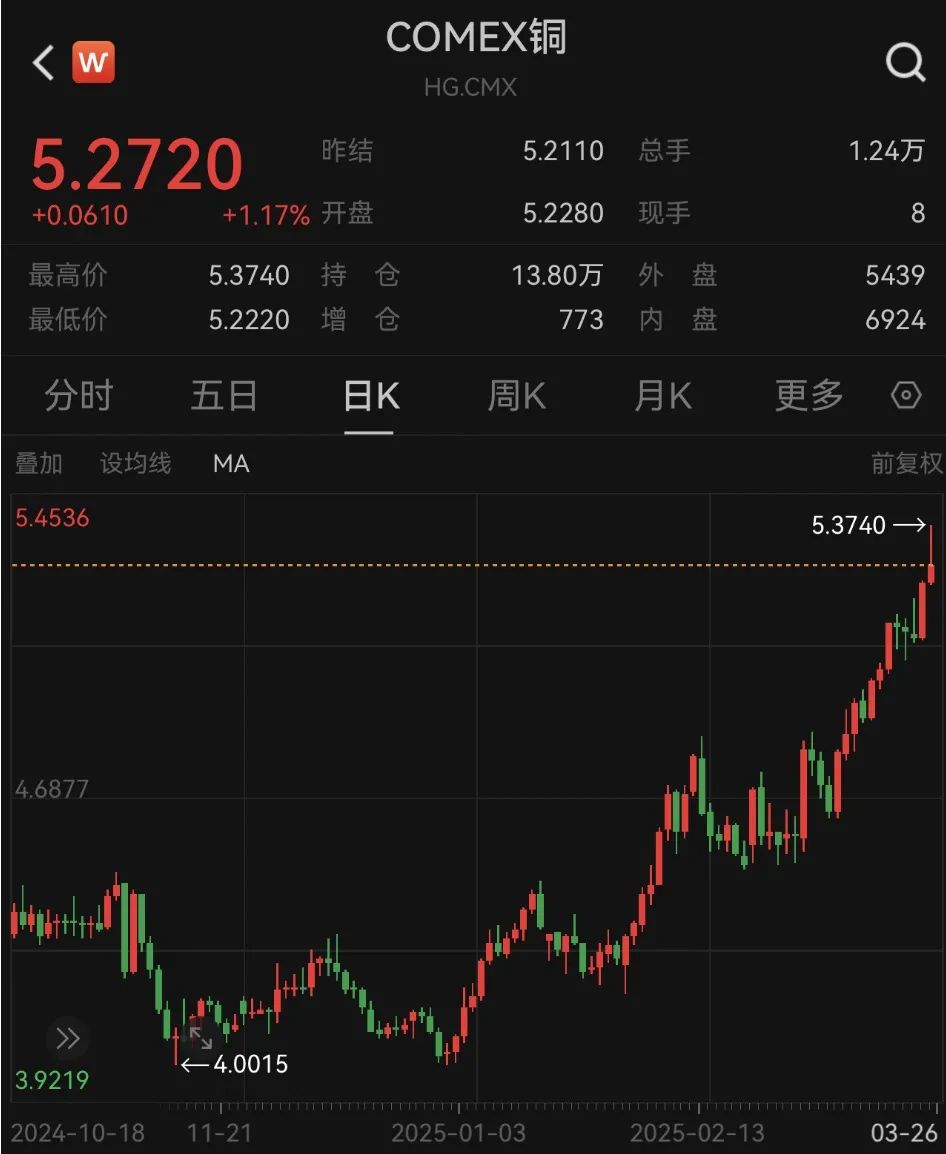Select the 日K chart tab
The width and height of the screenshot is (946, 1154).
[x=370, y=397]
